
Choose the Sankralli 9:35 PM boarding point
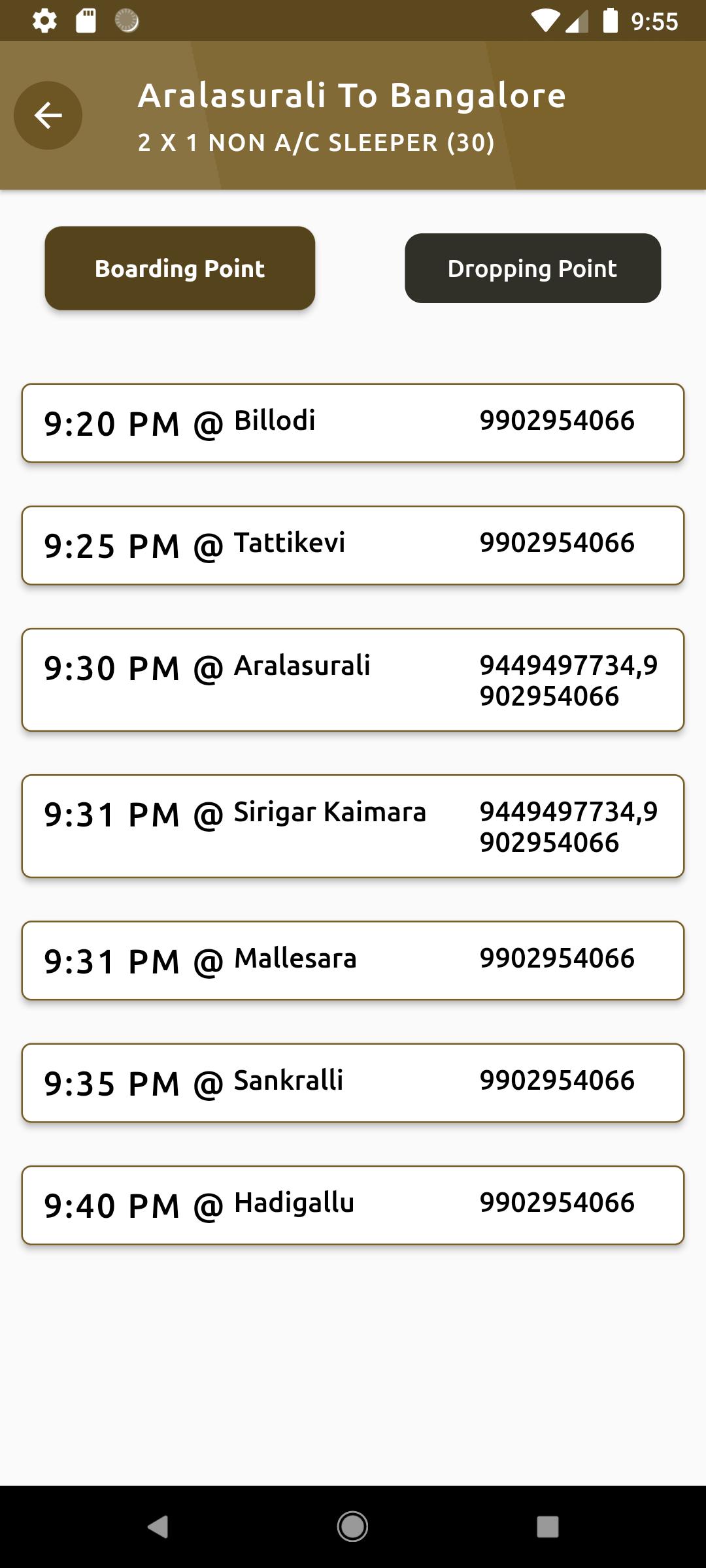[353, 1083]
